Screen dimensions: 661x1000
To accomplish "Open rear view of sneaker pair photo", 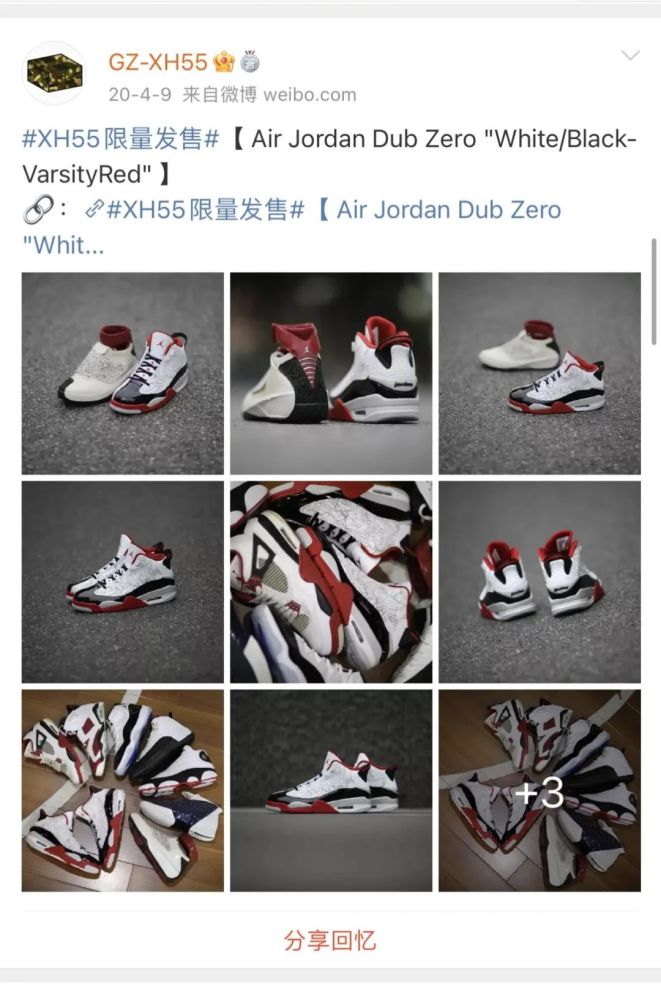I will tap(539, 581).
